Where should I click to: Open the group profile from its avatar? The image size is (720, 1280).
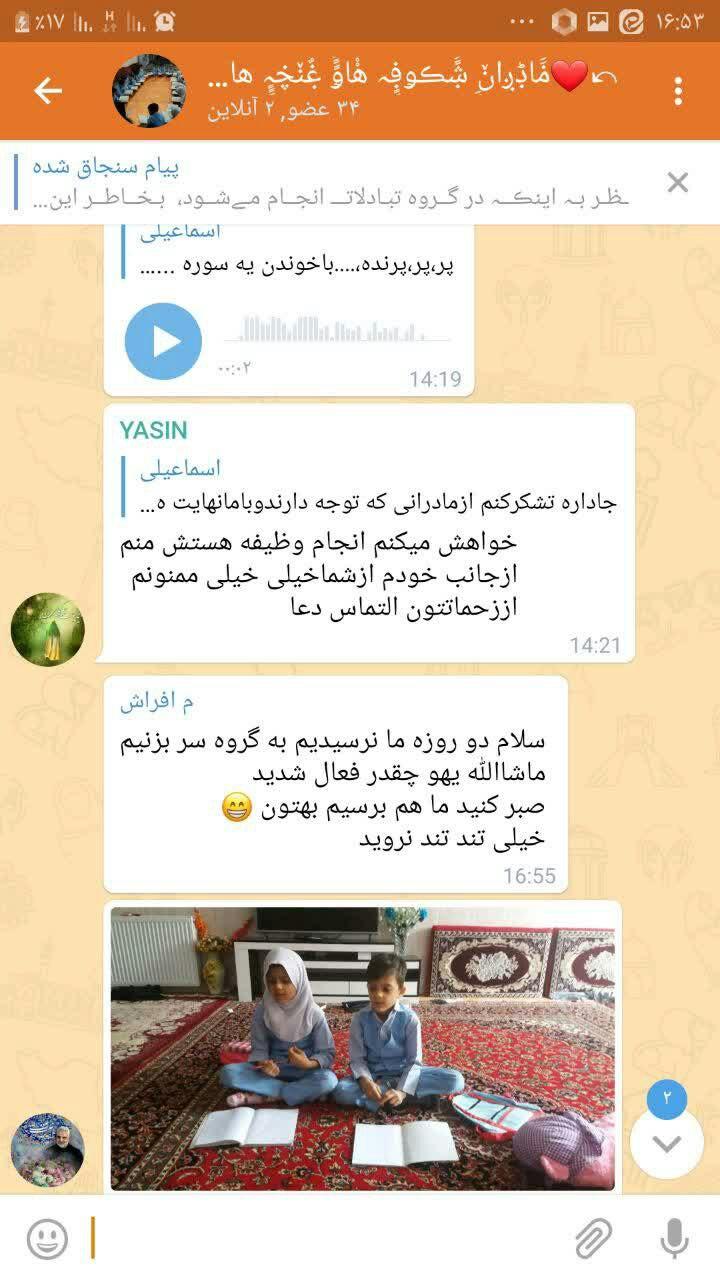pos(149,91)
